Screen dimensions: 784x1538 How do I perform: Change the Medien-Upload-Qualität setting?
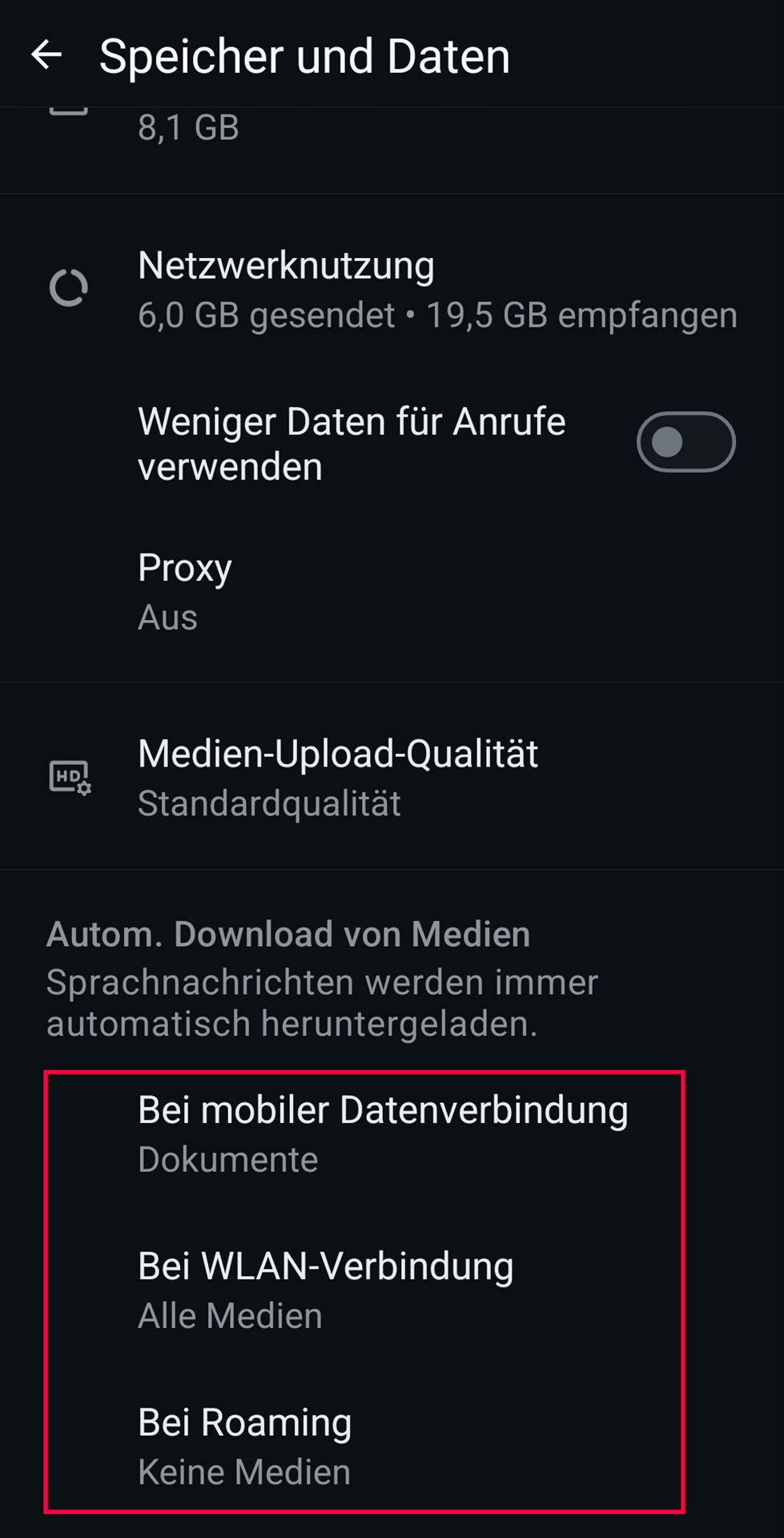[x=392, y=777]
